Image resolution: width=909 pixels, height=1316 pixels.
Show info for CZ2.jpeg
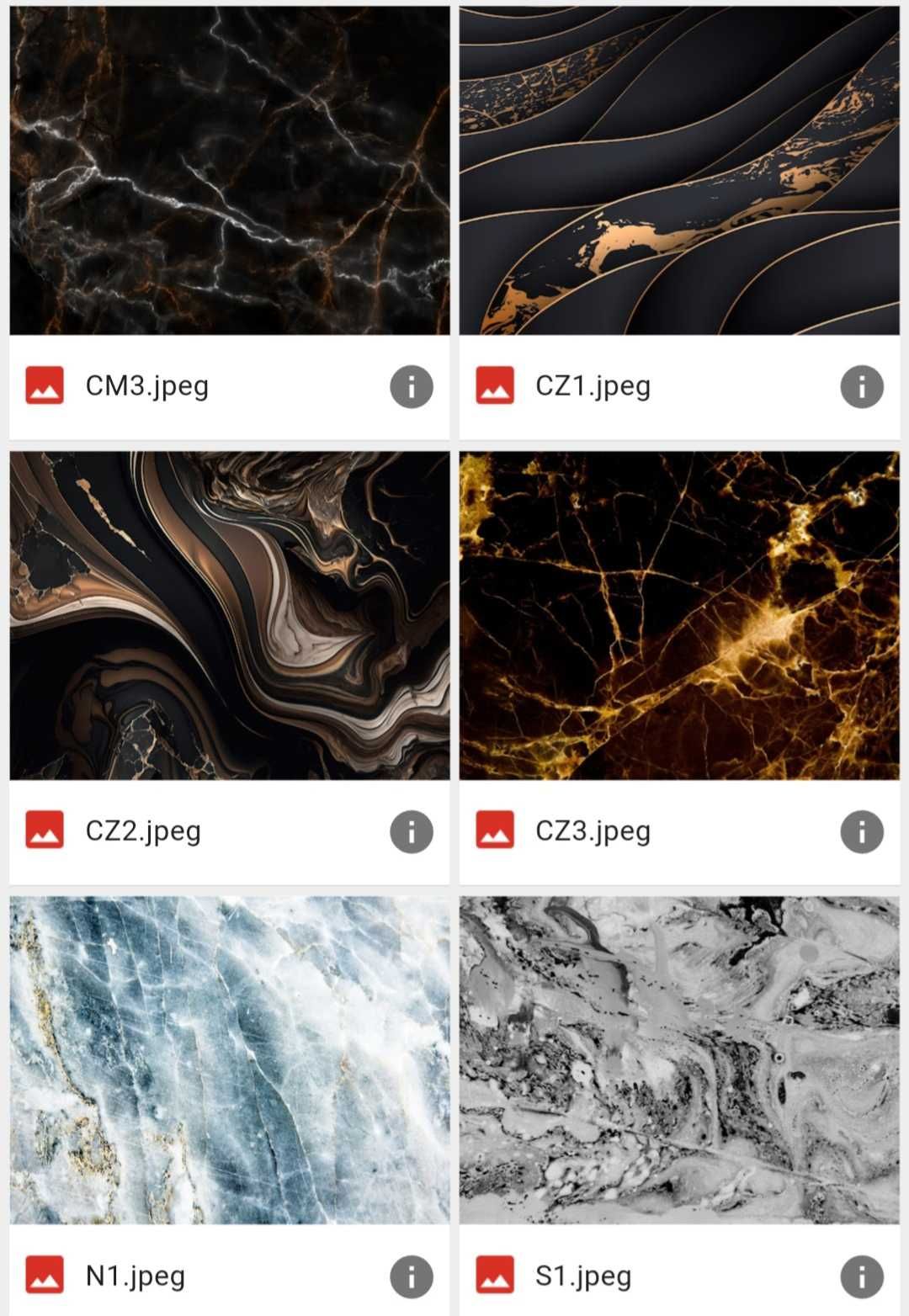tap(411, 832)
